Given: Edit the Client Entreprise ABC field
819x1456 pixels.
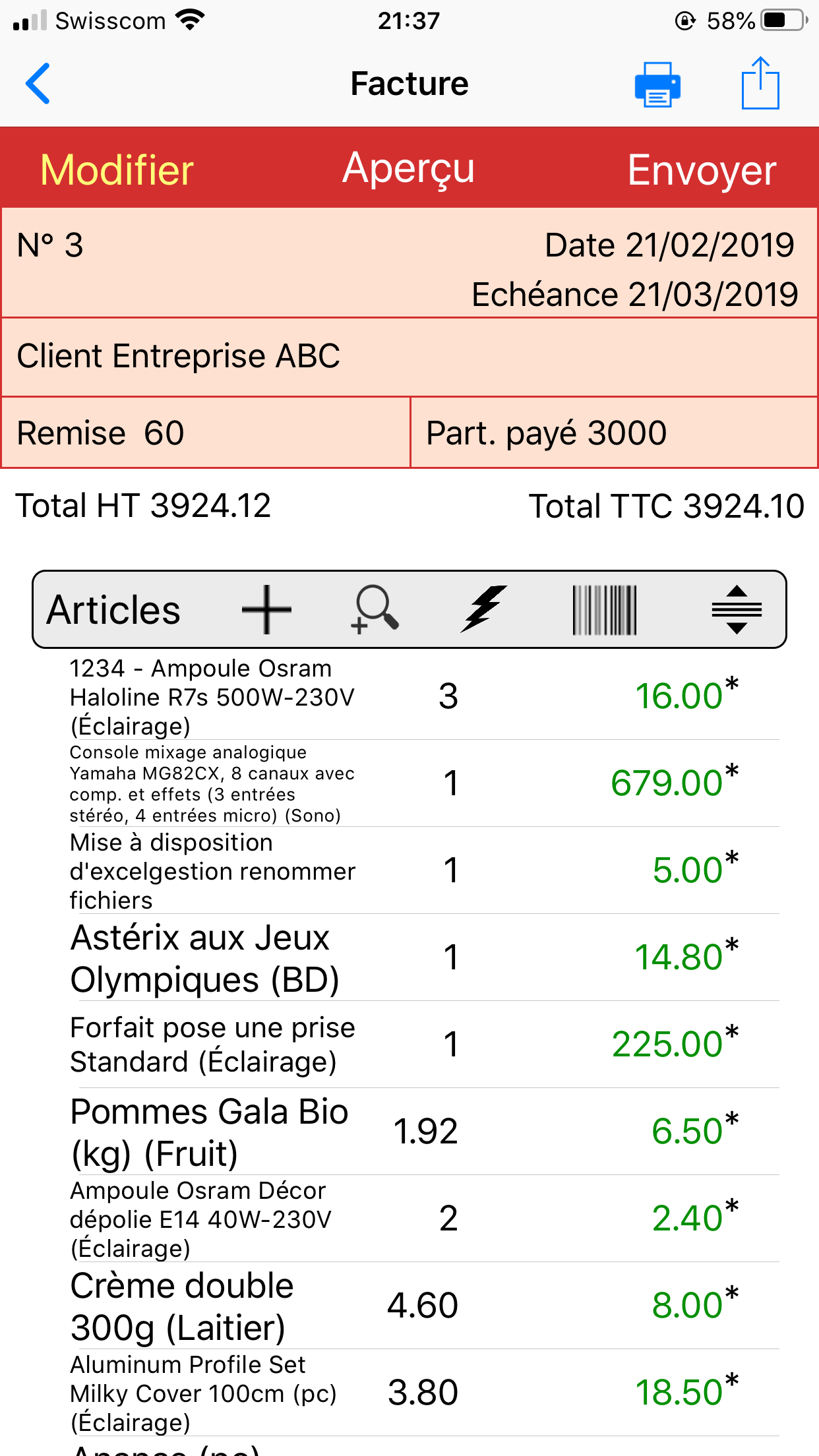Looking at the screenshot, I should click(x=409, y=357).
